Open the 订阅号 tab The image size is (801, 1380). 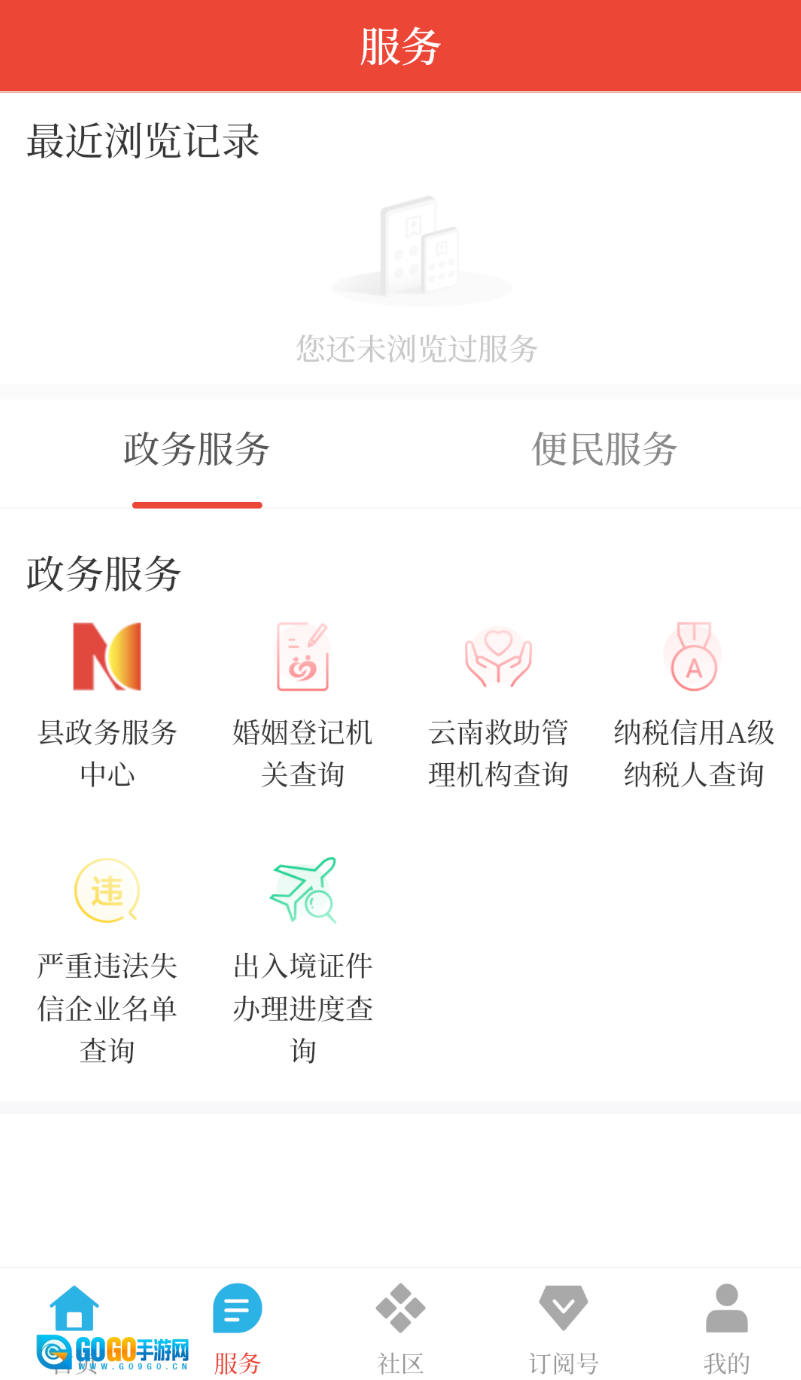coord(563,1326)
